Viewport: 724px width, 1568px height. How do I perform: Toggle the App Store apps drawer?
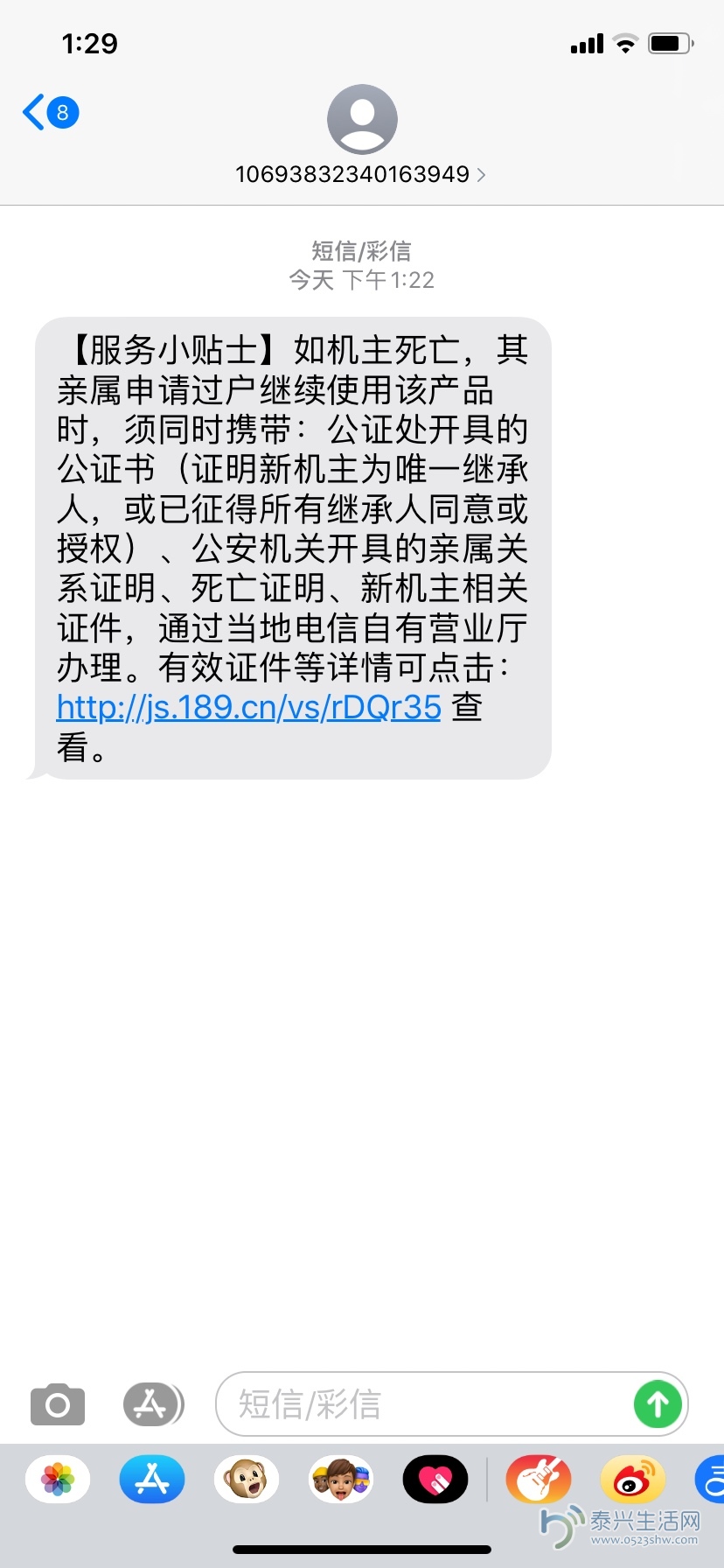point(152,1404)
